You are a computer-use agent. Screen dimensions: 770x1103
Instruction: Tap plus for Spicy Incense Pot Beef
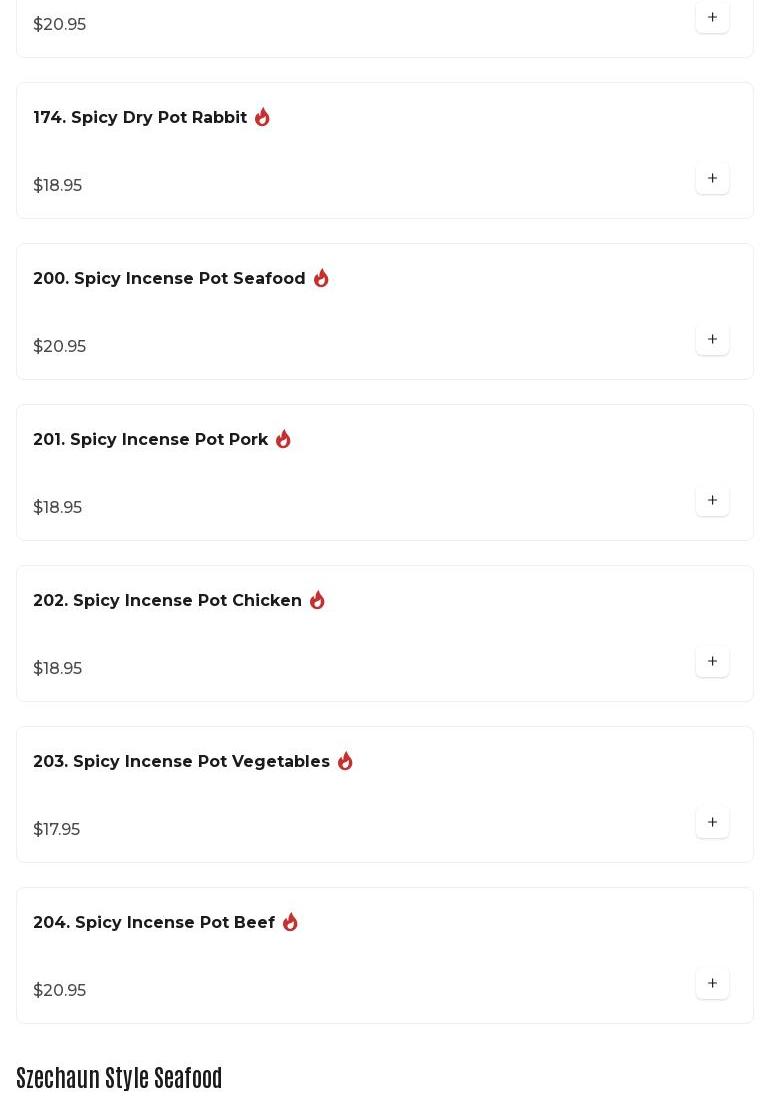click(712, 983)
